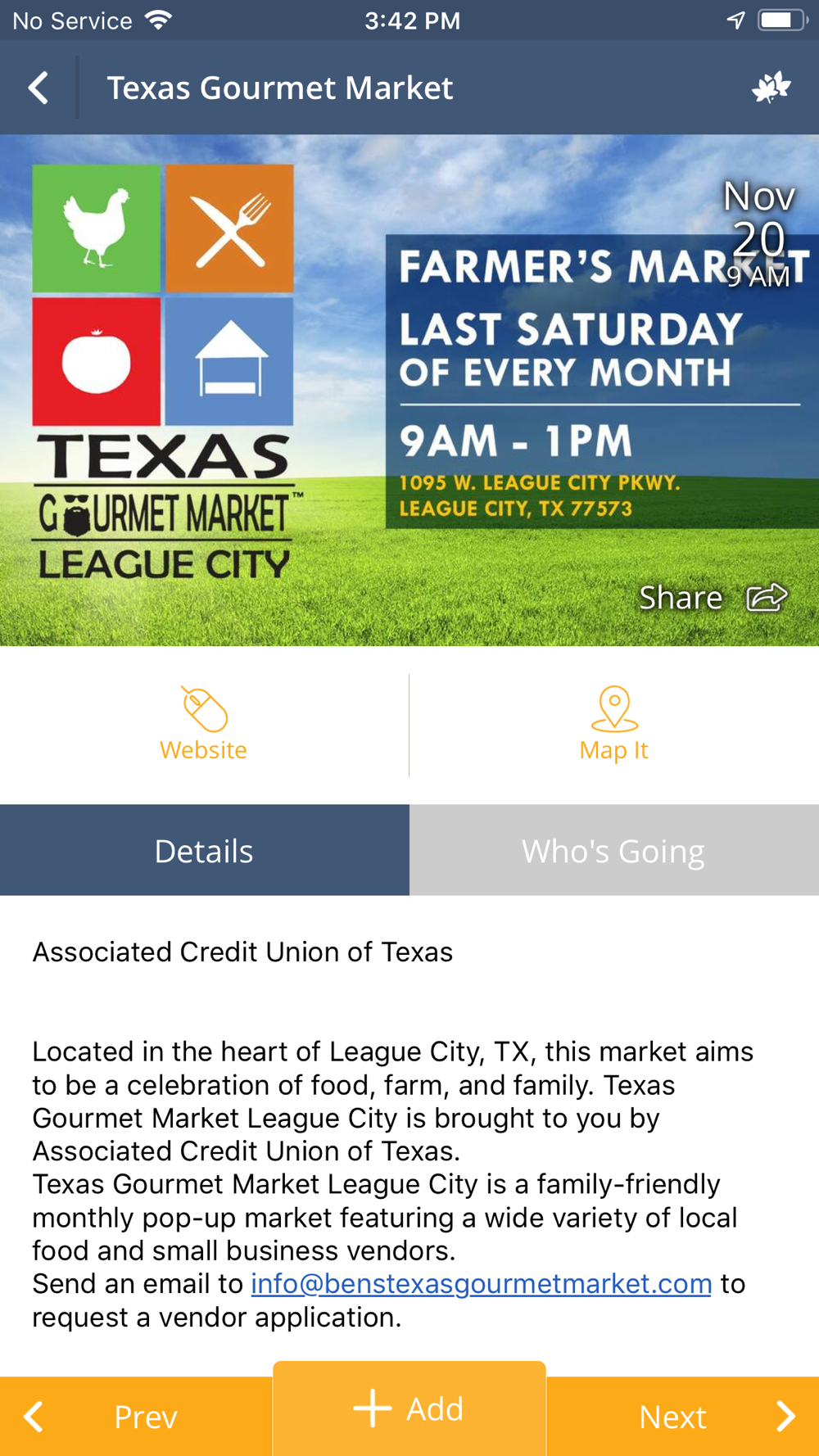
Task: Go back using the header arrow
Action: point(38,88)
